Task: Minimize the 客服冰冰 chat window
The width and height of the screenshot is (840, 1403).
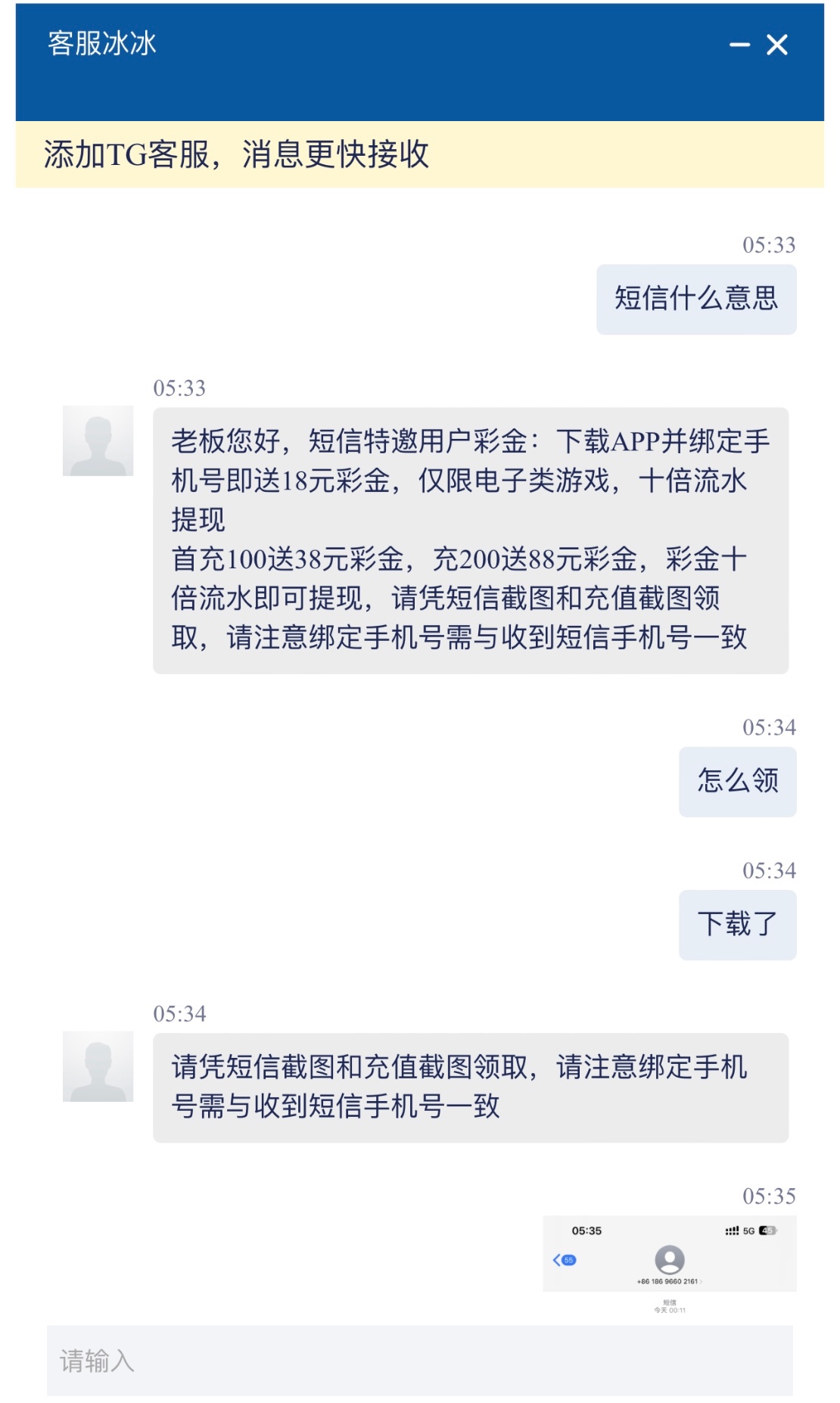Action: click(739, 45)
